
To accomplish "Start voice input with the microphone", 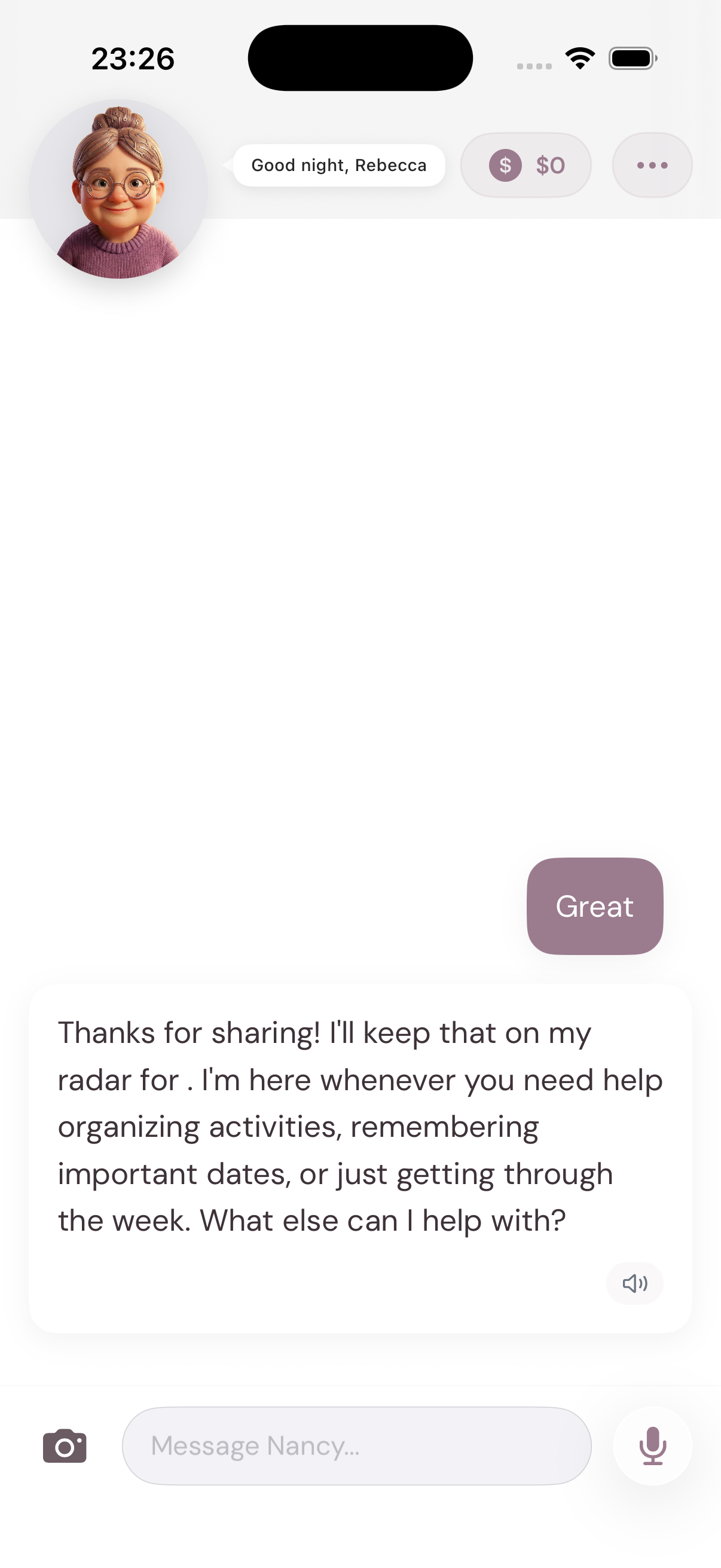I will click(x=652, y=1445).
